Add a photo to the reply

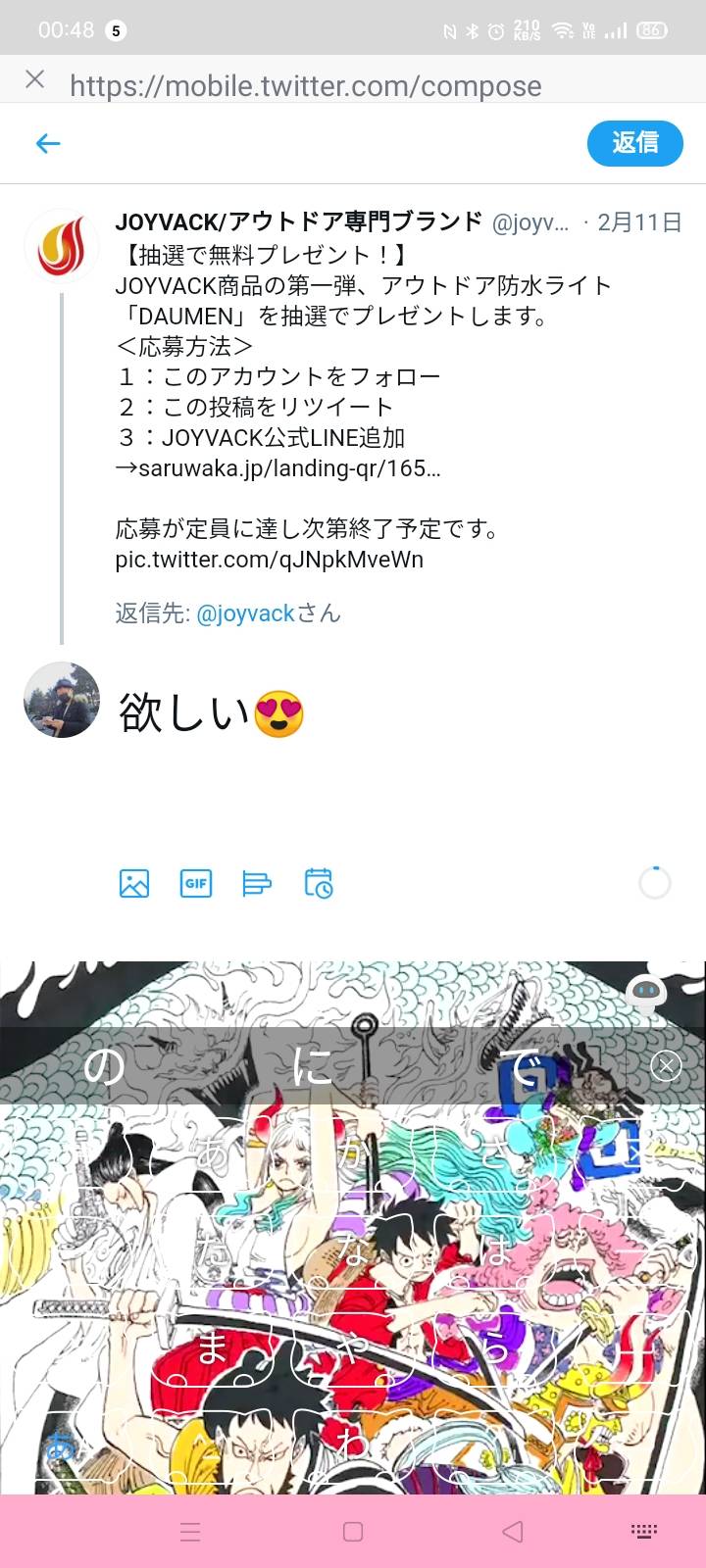tap(134, 883)
